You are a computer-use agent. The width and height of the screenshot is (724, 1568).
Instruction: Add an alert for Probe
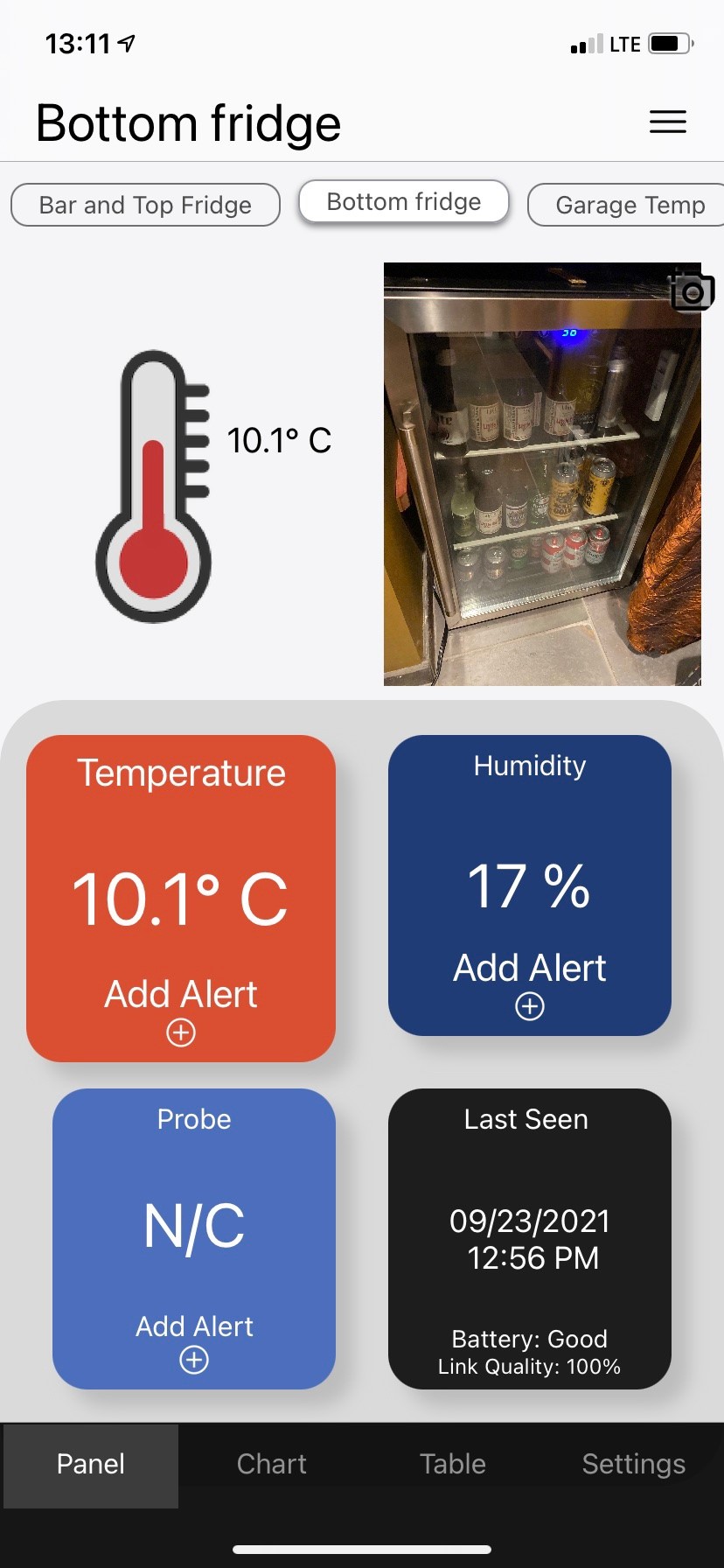(x=194, y=1342)
